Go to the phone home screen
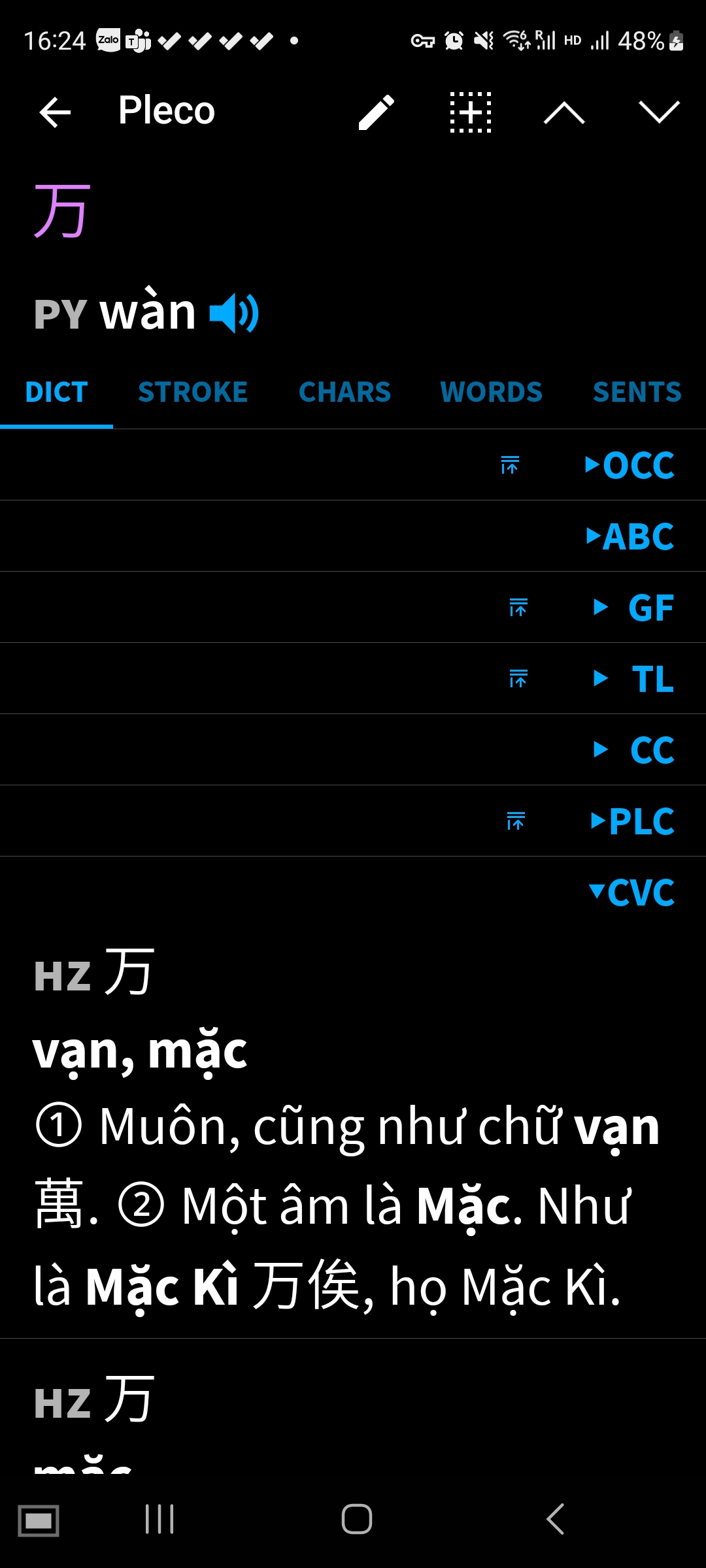The width and height of the screenshot is (706, 1568). 357,1519
